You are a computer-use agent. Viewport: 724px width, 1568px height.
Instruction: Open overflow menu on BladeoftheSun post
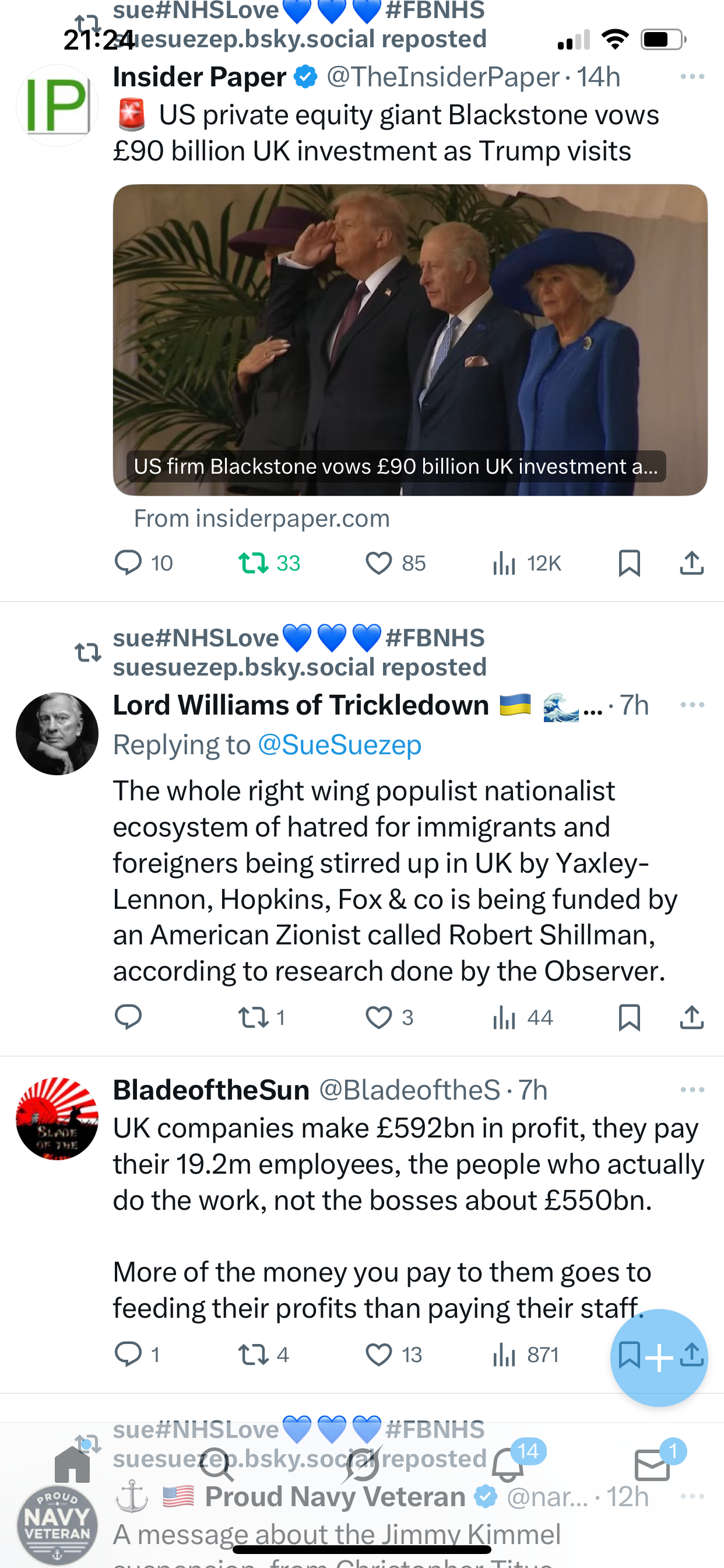coord(692,1090)
